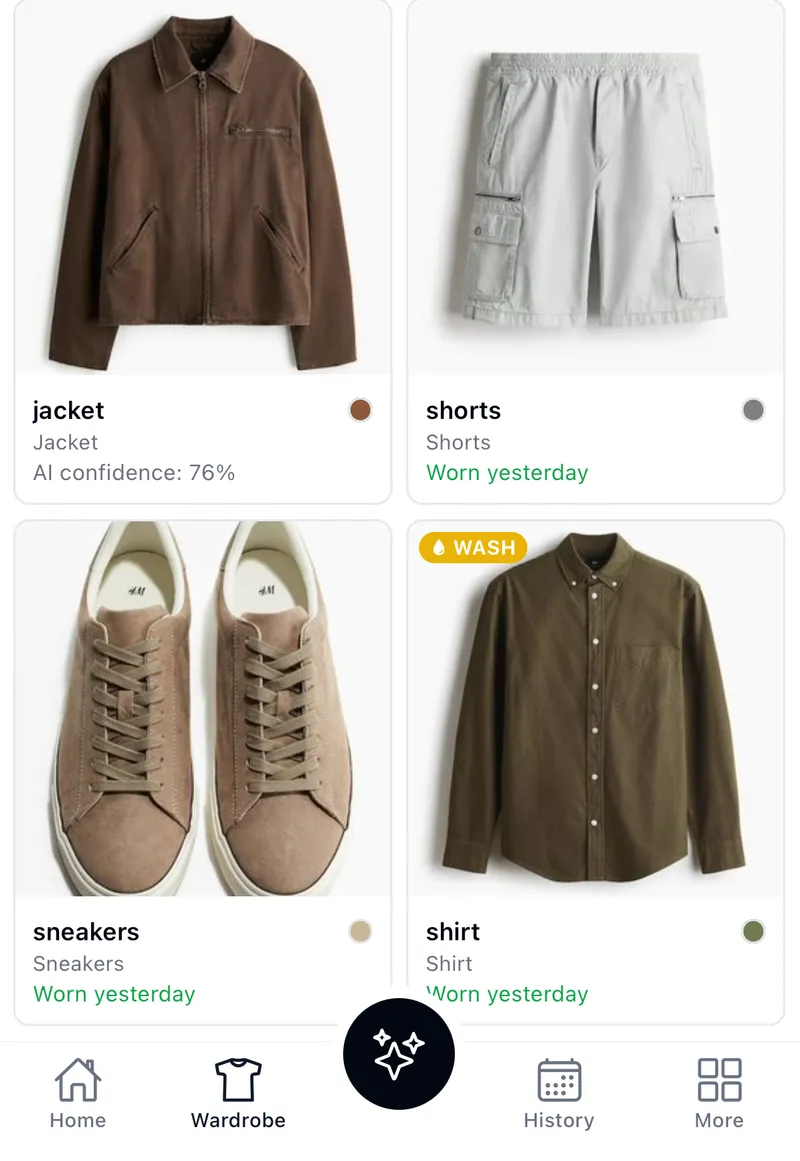Open the History calendar icon
Image resolution: width=800 pixels, height=1161 pixels.
(558, 1081)
